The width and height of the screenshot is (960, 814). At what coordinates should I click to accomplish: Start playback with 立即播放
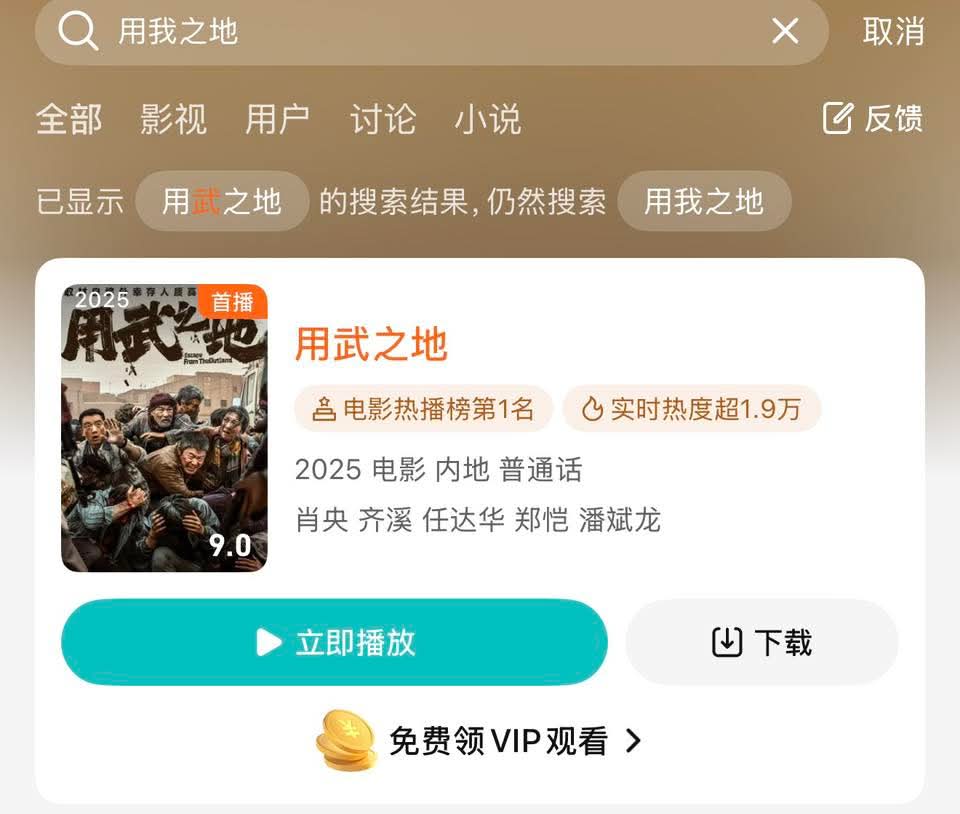coord(334,642)
